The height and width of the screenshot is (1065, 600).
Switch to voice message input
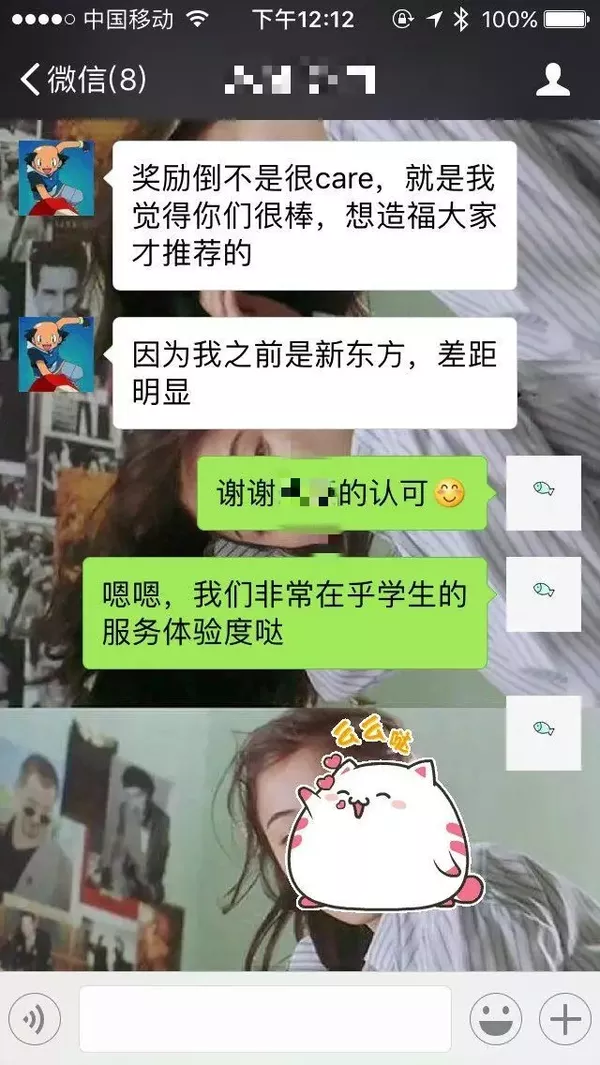point(35,1021)
